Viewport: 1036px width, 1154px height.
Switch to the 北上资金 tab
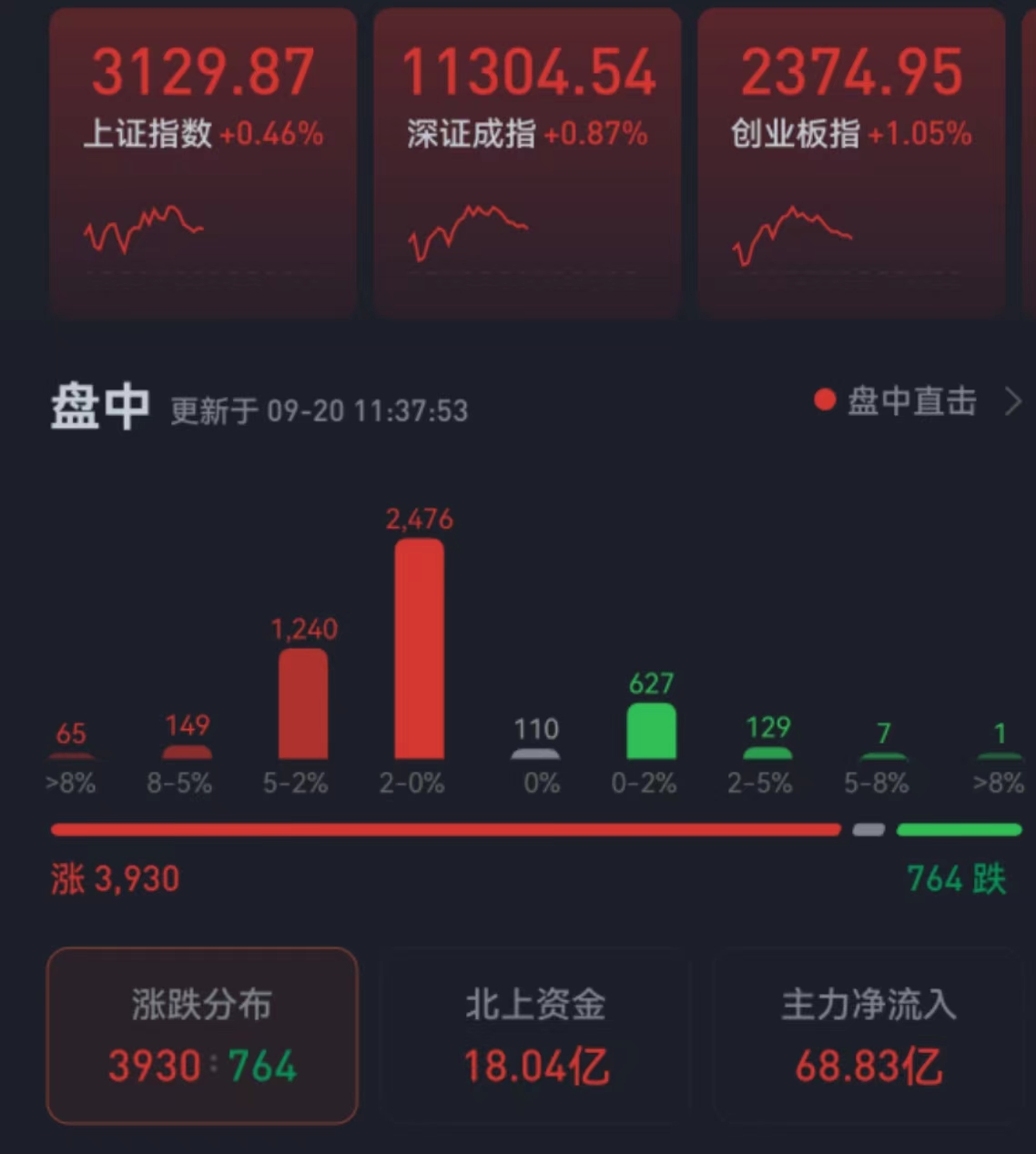(535, 1036)
